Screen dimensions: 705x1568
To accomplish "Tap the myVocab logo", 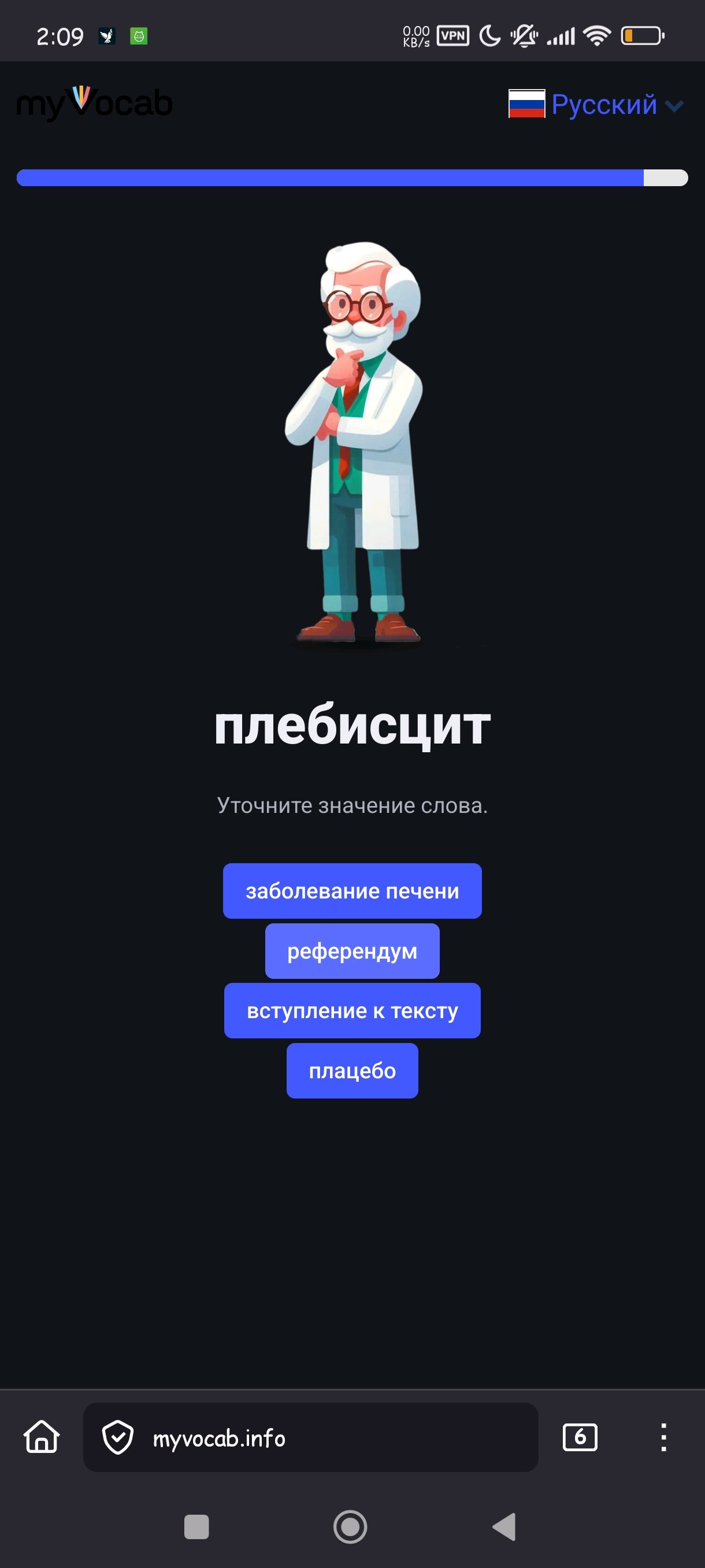I will (x=94, y=102).
